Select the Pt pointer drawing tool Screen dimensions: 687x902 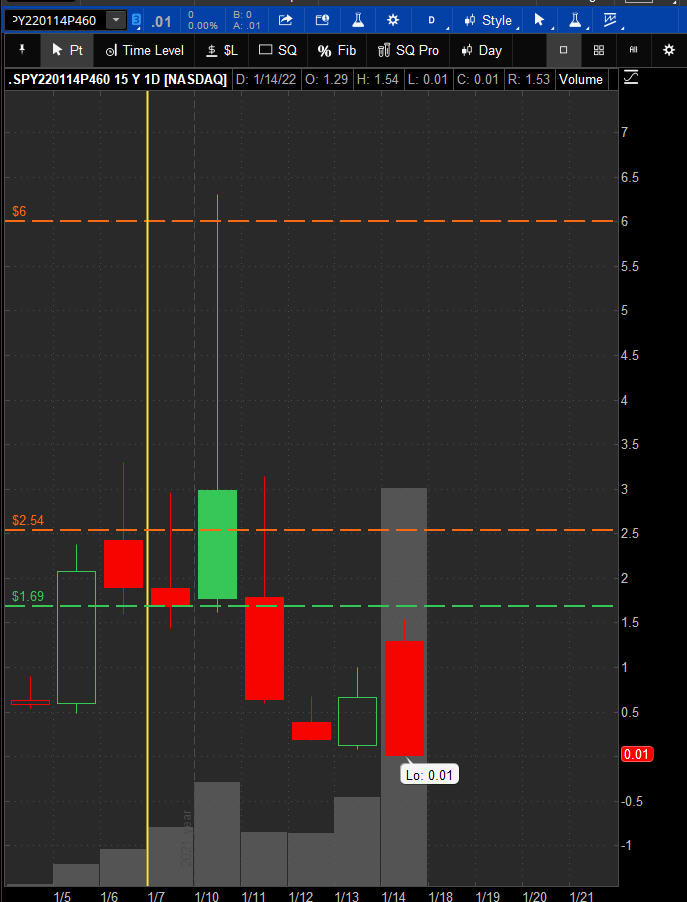coord(67,50)
